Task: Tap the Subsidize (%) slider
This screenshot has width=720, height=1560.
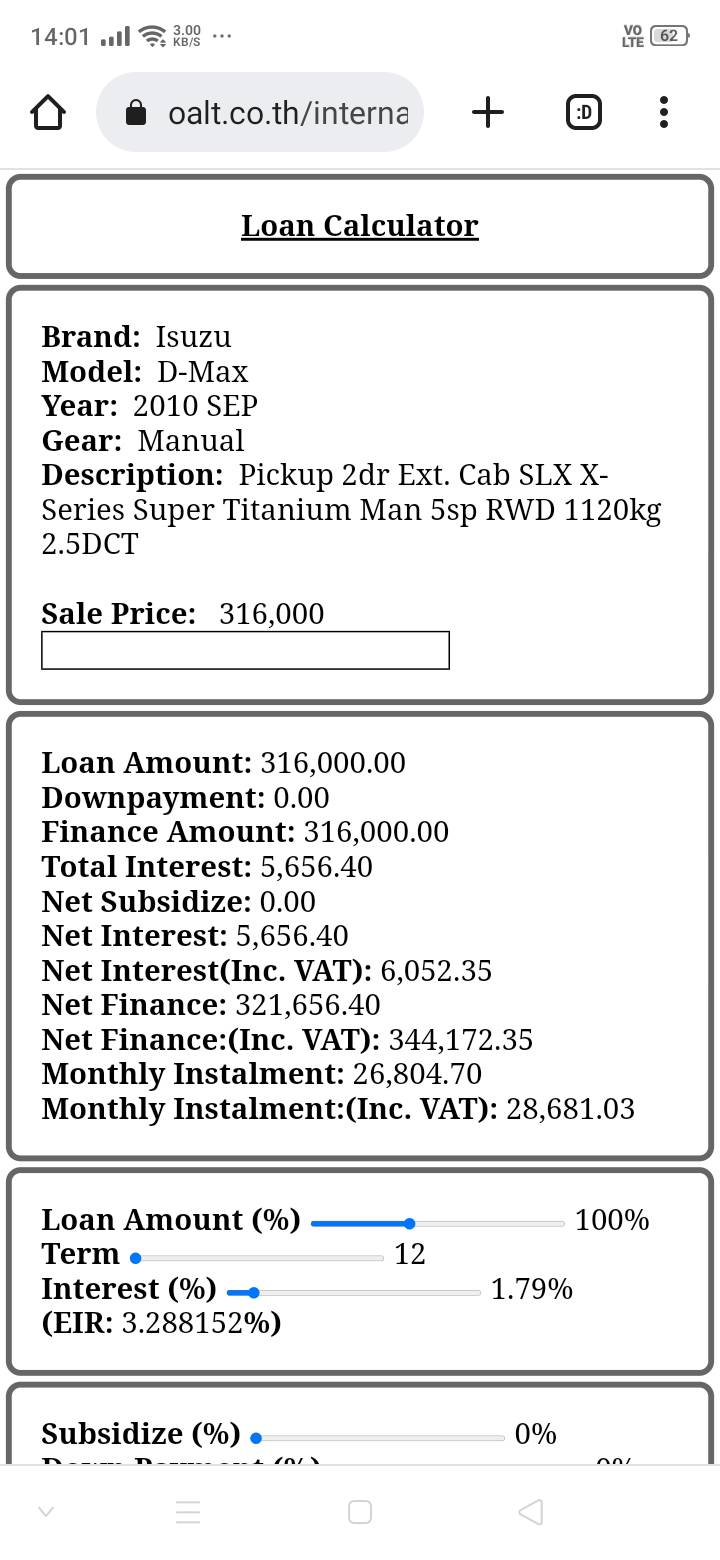Action: 378,1438
